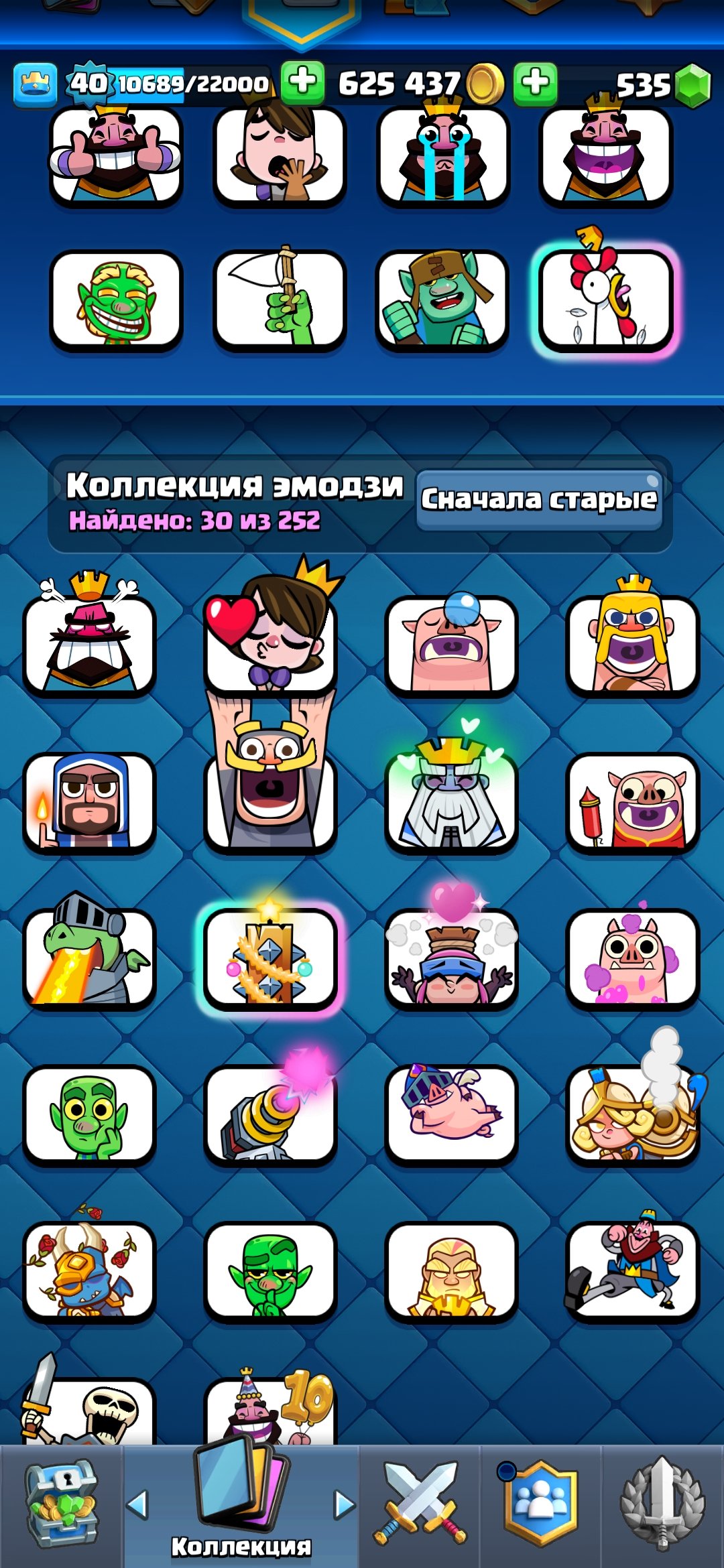
Task: Tap the sort button "Сначала старые"
Action: [x=539, y=500]
